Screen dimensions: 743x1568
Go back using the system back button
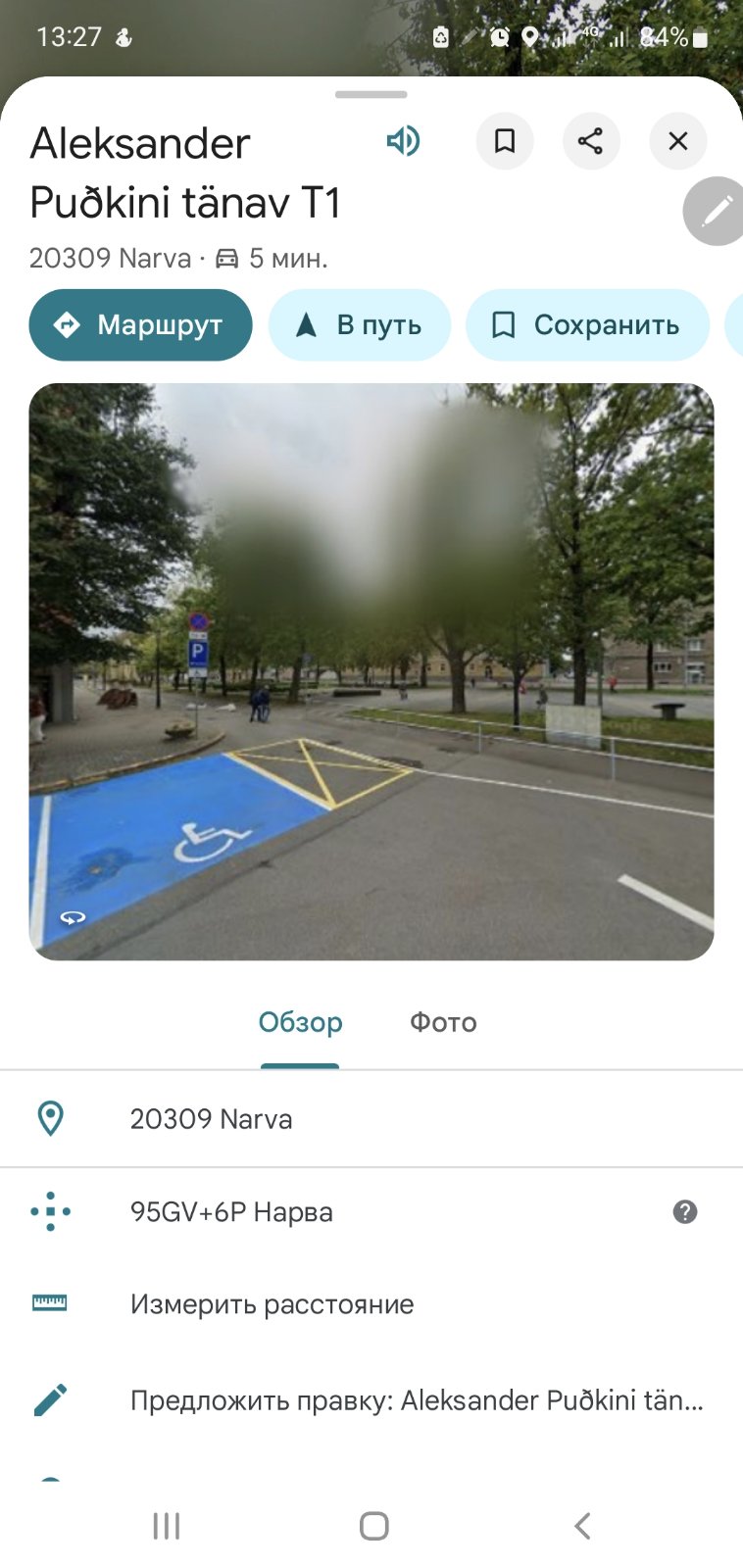click(x=582, y=1526)
